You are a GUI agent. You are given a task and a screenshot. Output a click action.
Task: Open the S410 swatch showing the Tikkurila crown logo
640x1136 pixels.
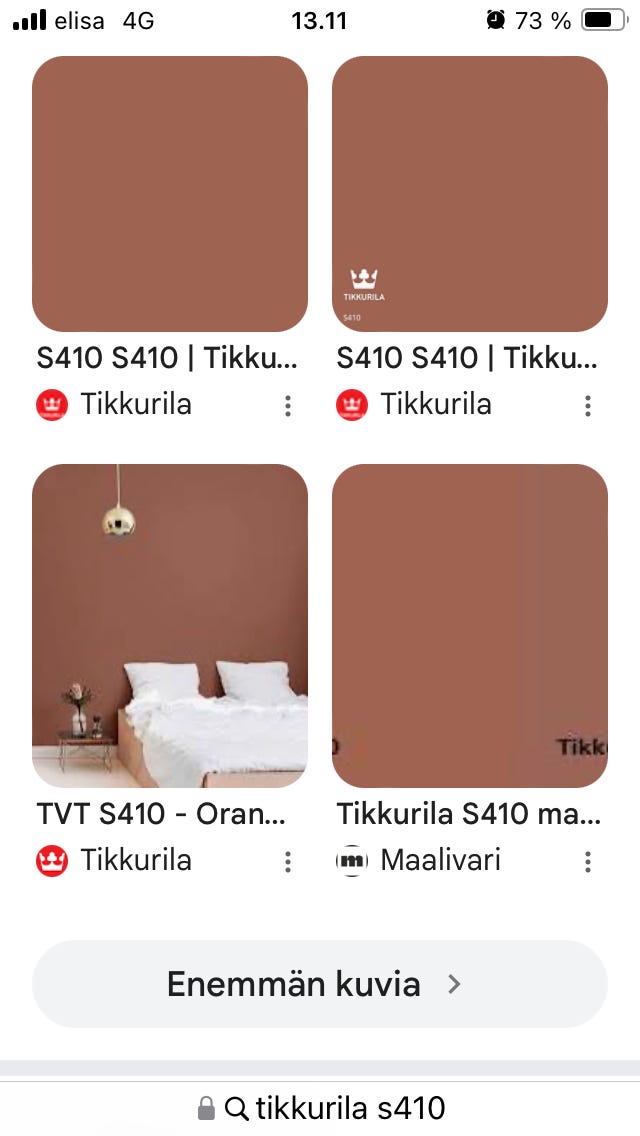pos(470,193)
